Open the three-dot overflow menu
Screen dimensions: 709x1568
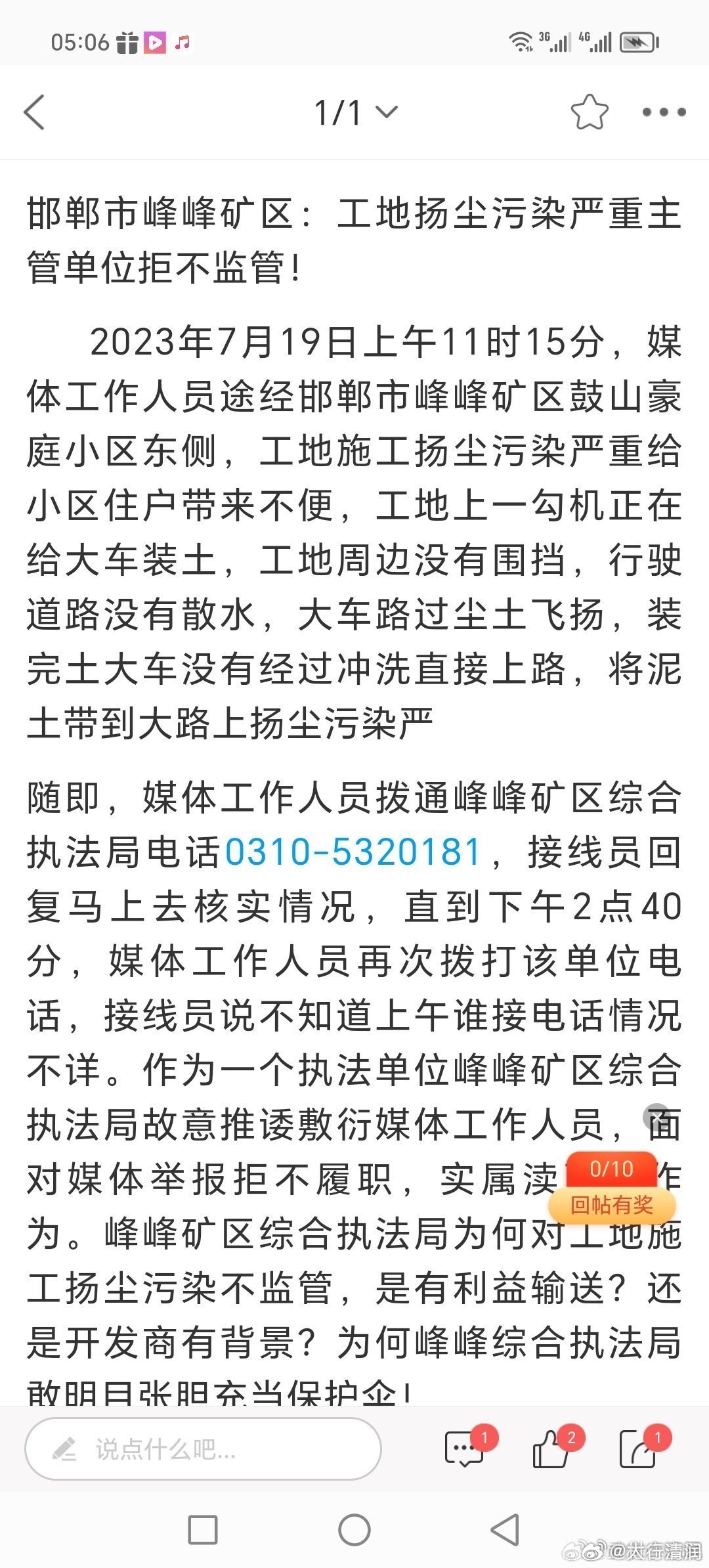664,112
